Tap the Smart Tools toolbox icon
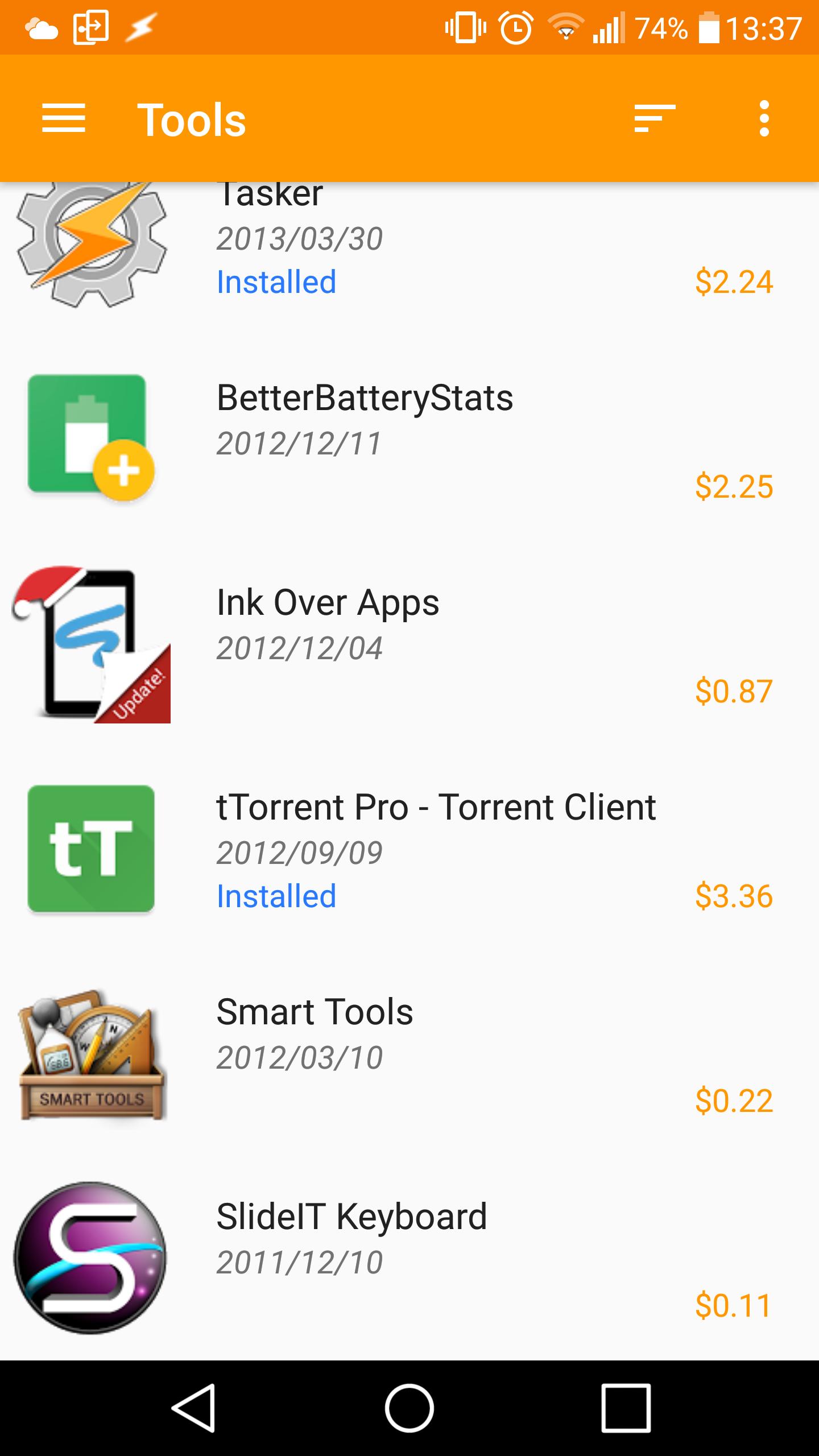This screenshot has height=1456, width=819. (x=91, y=1058)
